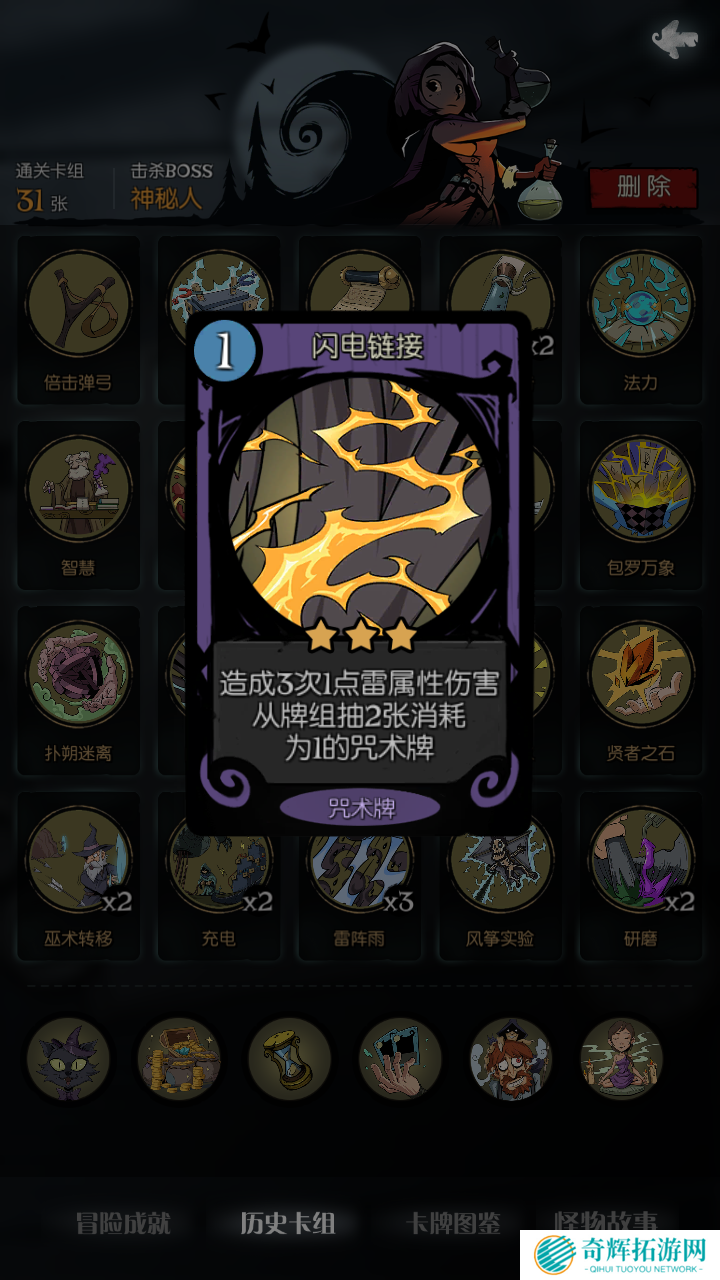Switch to the 冒险成就 tab
The width and height of the screenshot is (720, 1280).
[x=124, y=1223]
